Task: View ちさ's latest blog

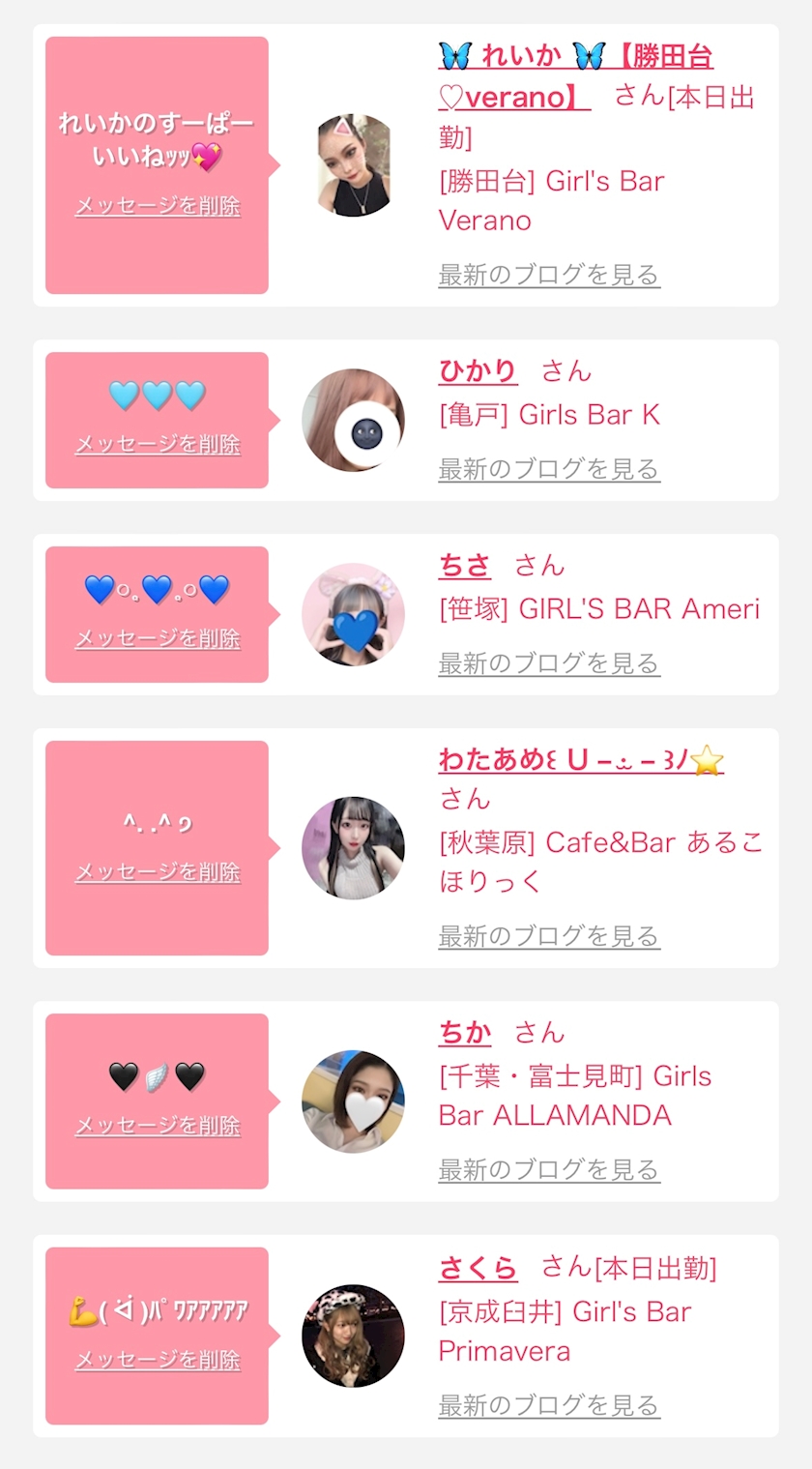Action: tap(548, 663)
